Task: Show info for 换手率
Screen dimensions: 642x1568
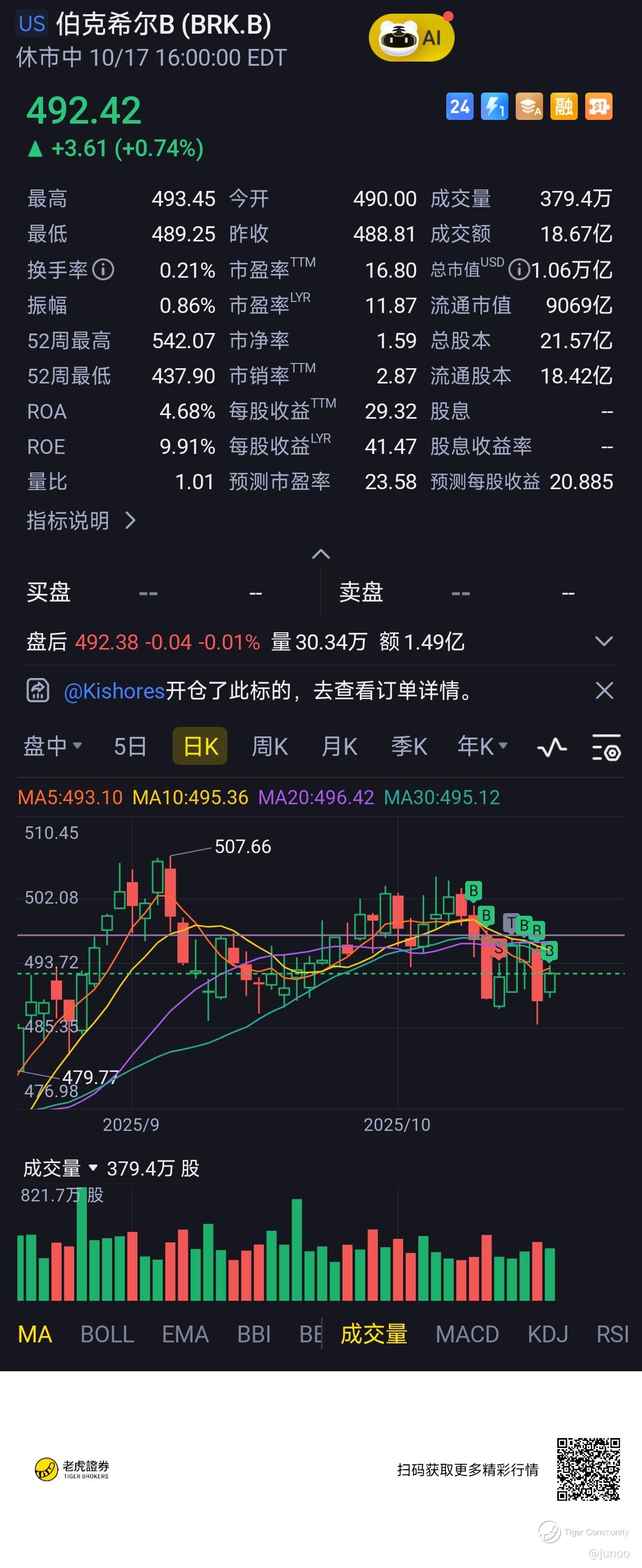Action: pos(104,270)
